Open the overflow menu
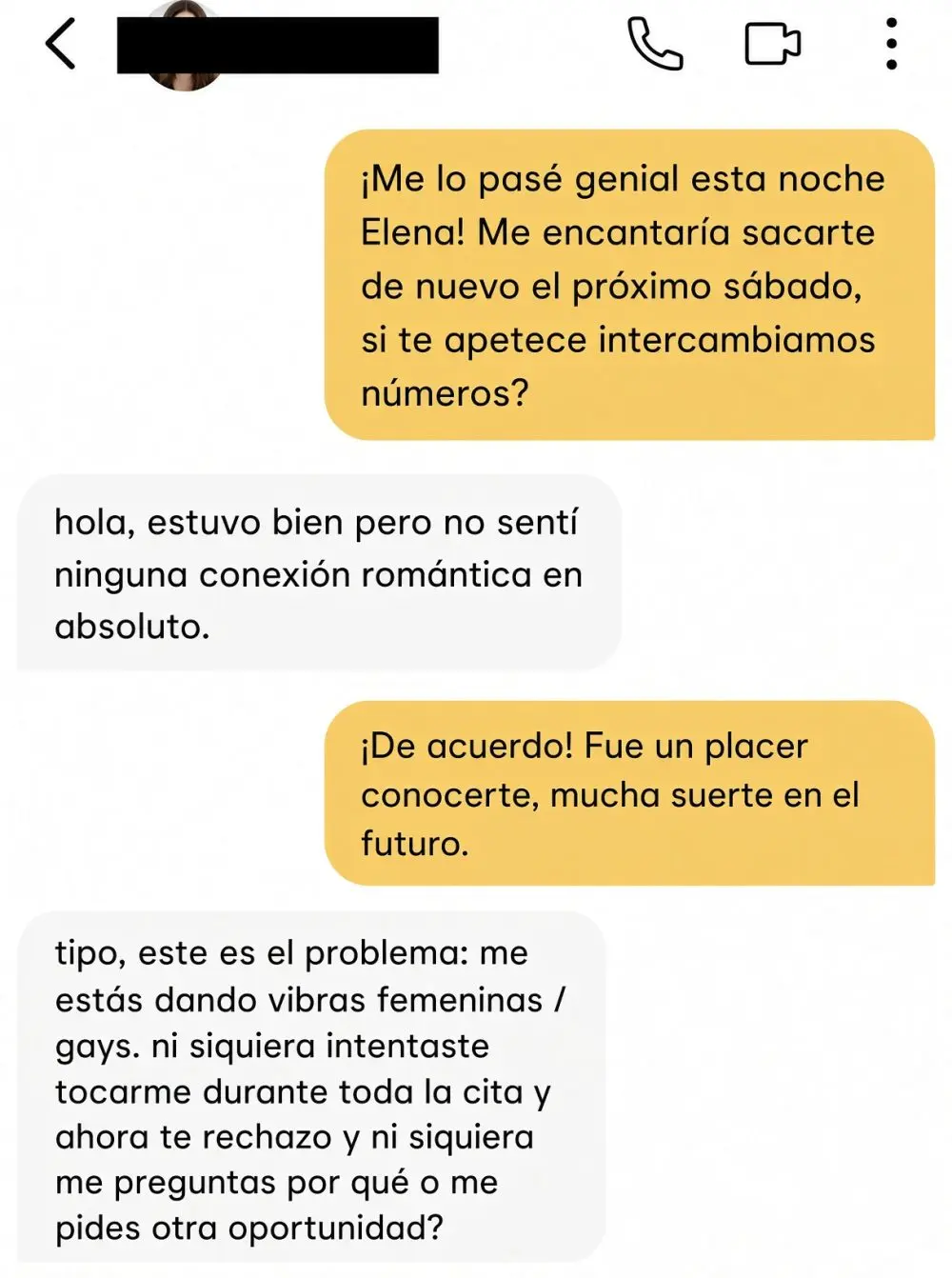The image size is (952, 1278). (891, 44)
